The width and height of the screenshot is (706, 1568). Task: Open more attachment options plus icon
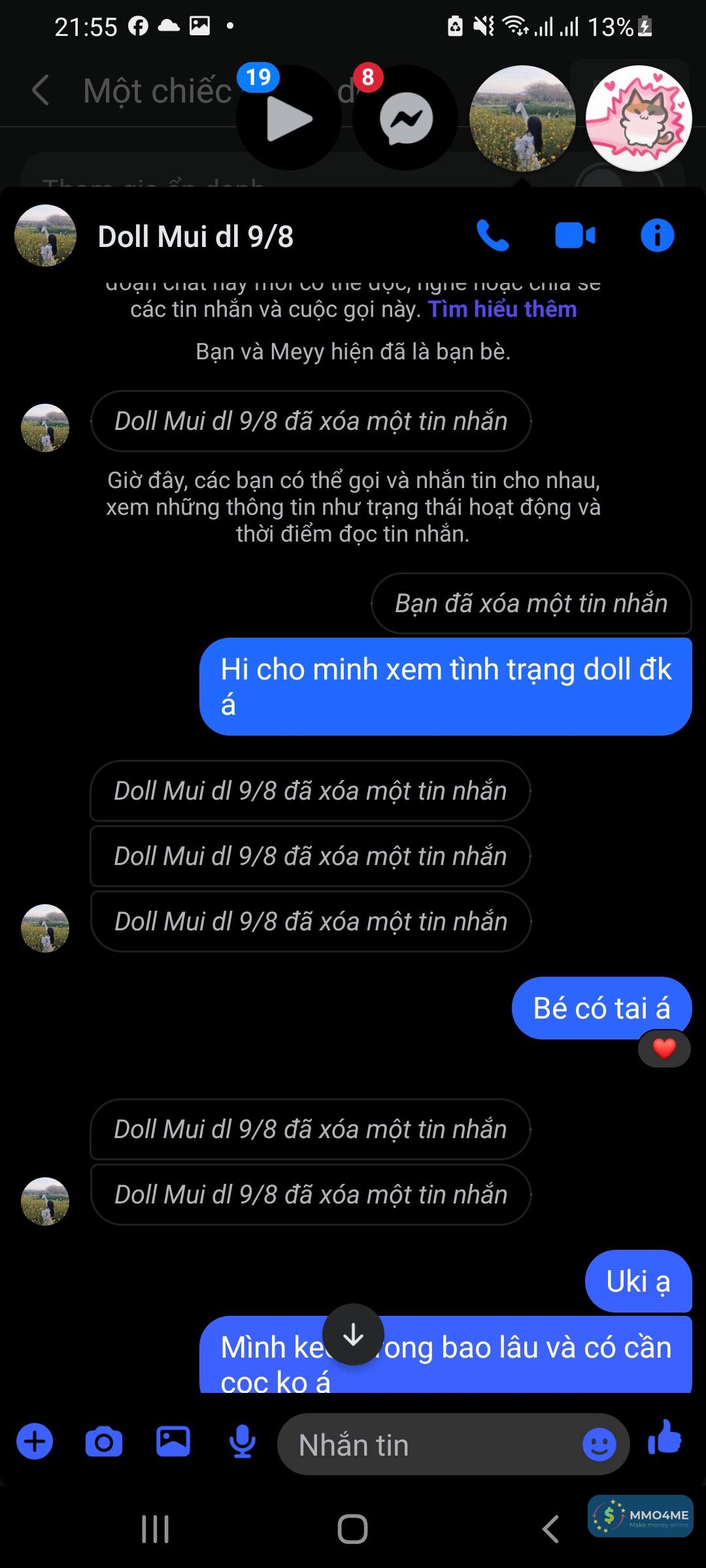point(35,1441)
